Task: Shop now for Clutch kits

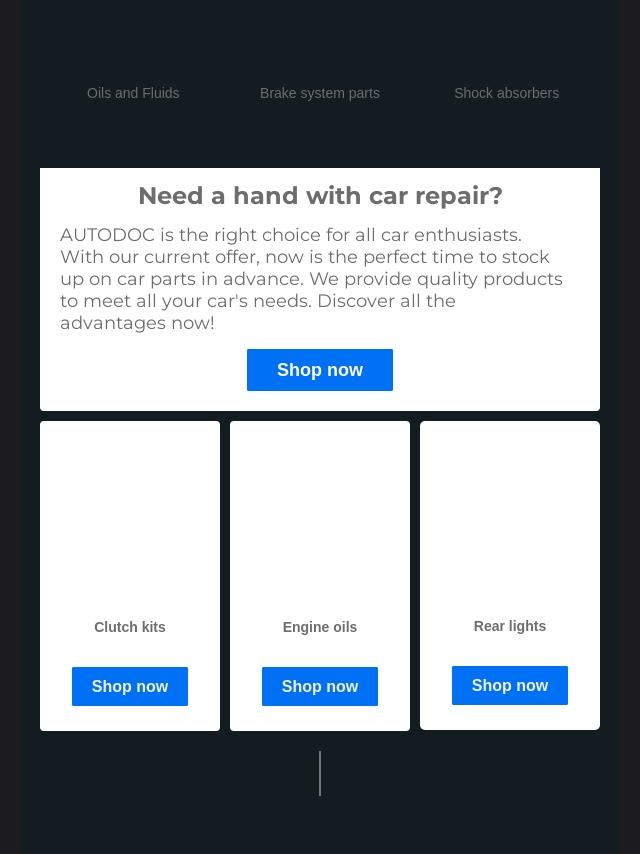Action: (130, 686)
